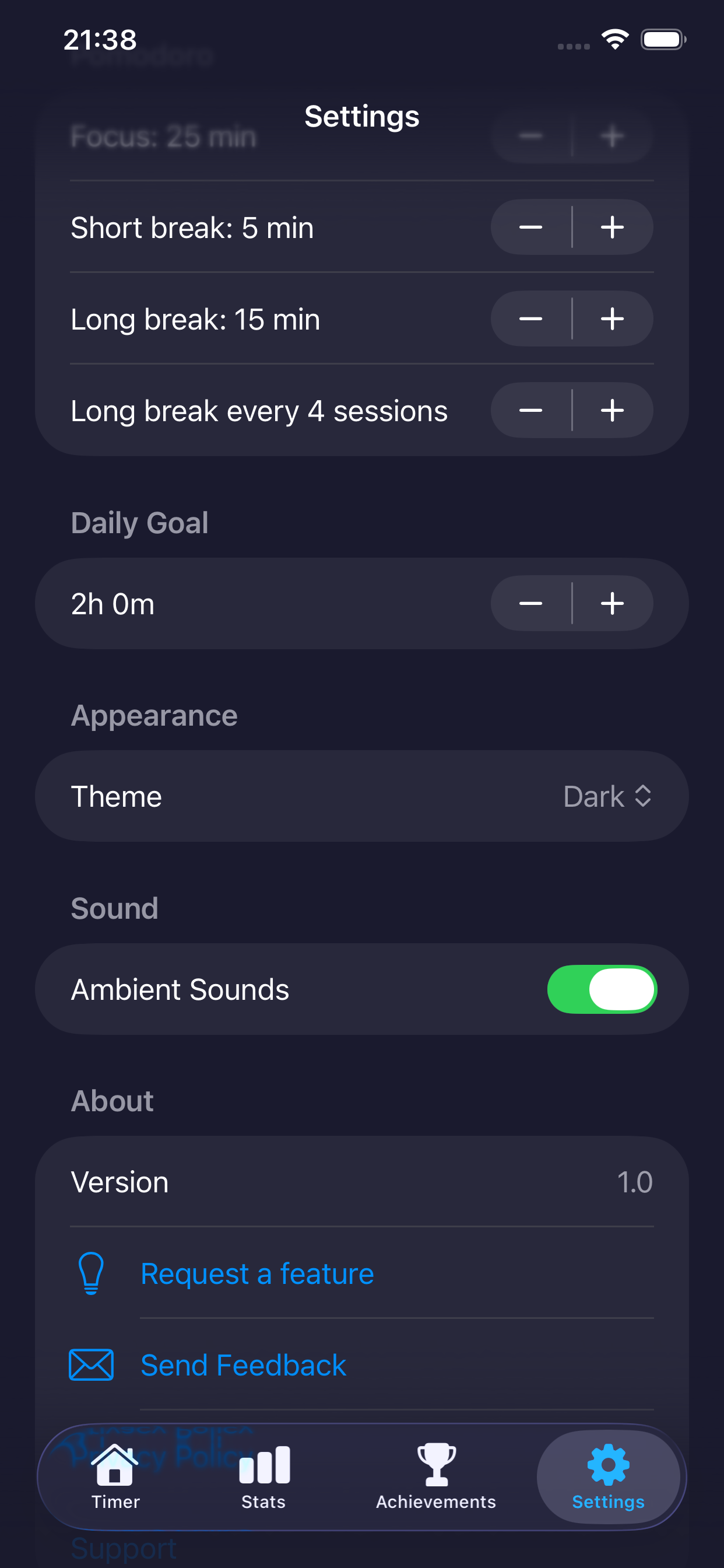Screen dimensions: 724x1568
Task: Turn off Ambient Sounds
Action: click(601, 989)
